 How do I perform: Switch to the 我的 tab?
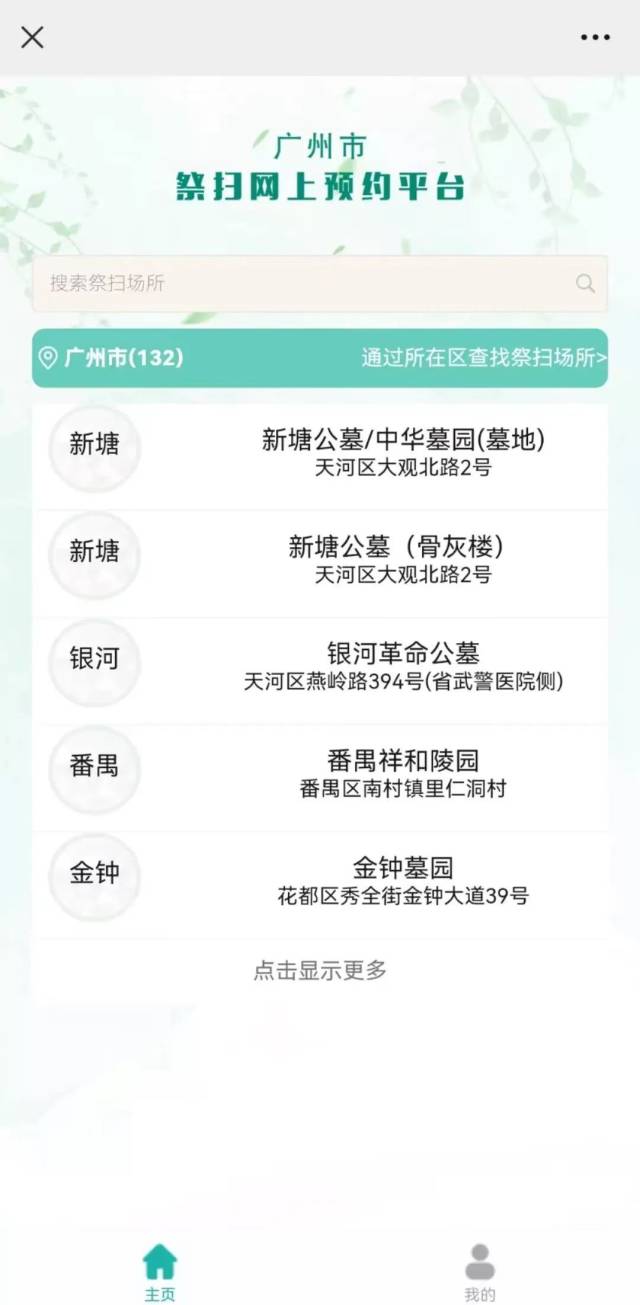click(x=480, y=1271)
